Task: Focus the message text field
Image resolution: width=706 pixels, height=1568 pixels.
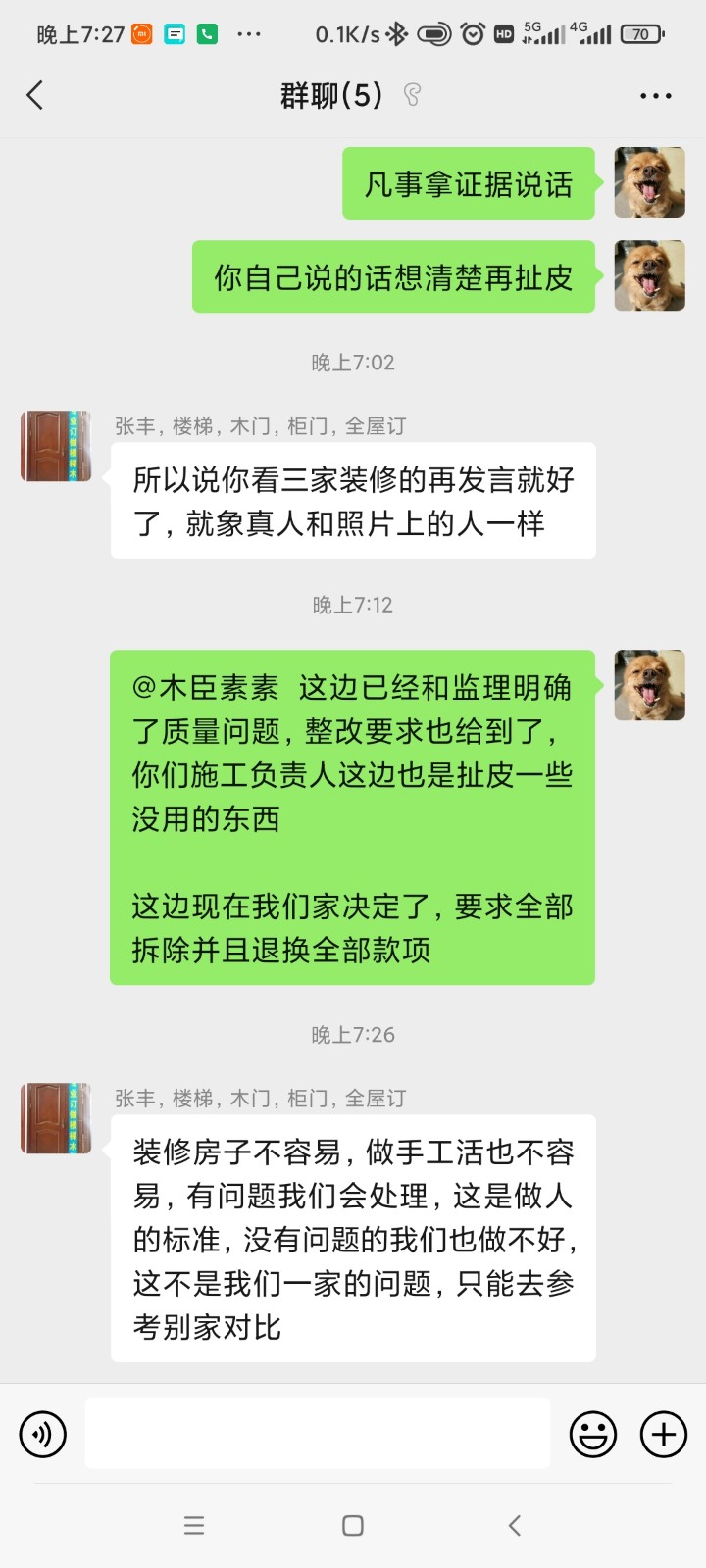Action: pyautogui.click(x=317, y=1434)
